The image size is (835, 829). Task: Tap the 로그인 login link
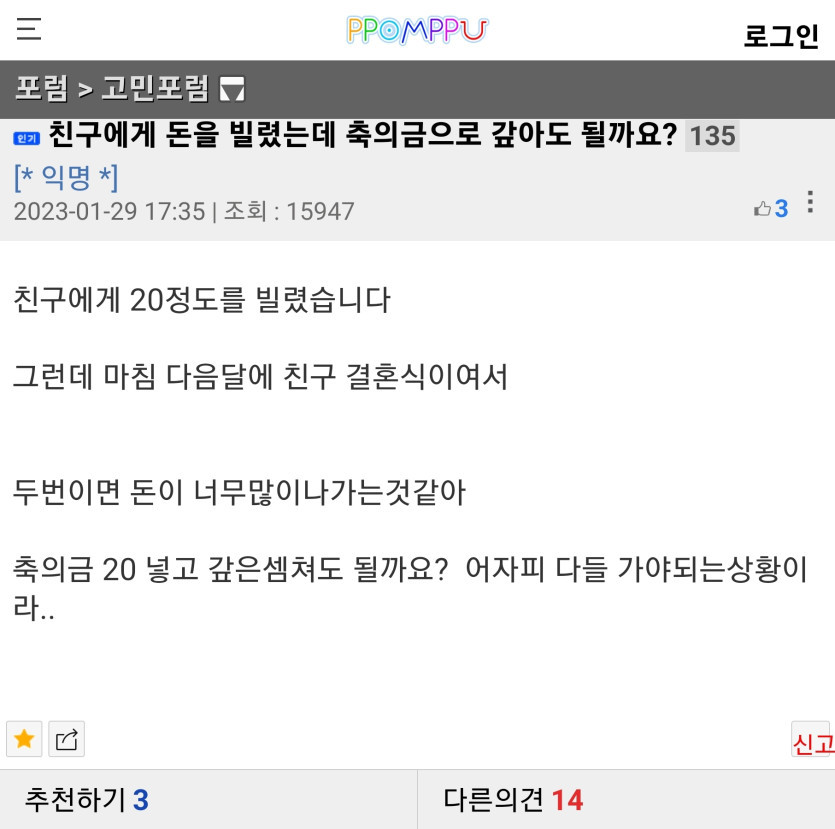point(781,36)
